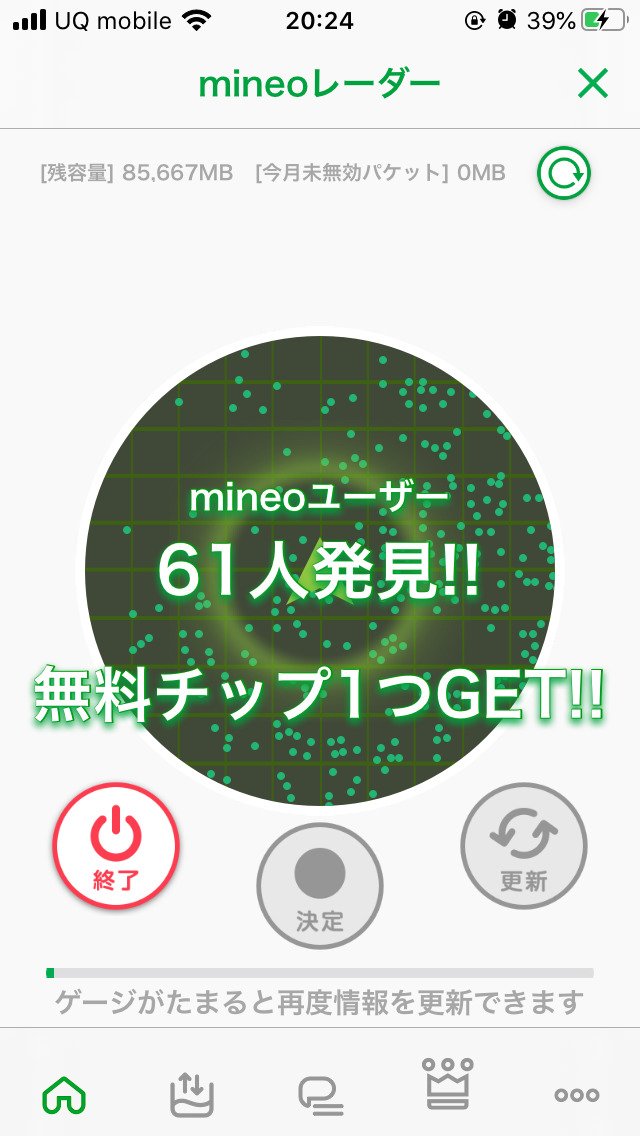Refresh the remaining data info
This screenshot has height=1136, width=640.
coord(564,174)
